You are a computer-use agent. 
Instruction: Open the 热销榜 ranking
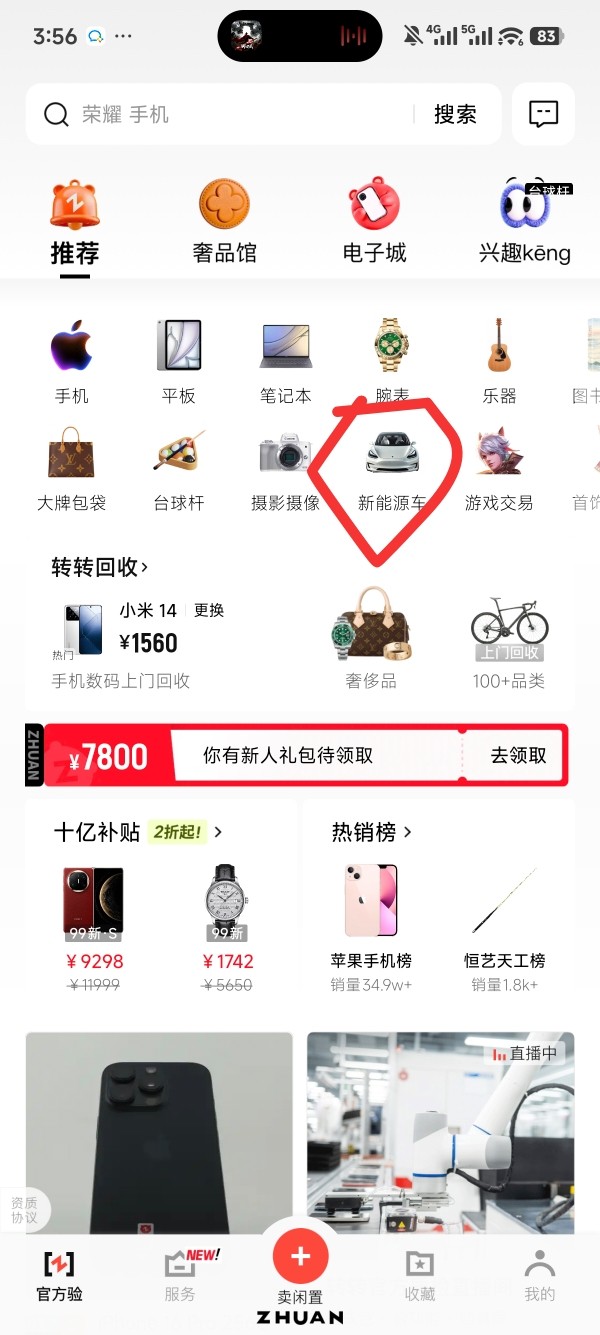pyautogui.click(x=371, y=831)
